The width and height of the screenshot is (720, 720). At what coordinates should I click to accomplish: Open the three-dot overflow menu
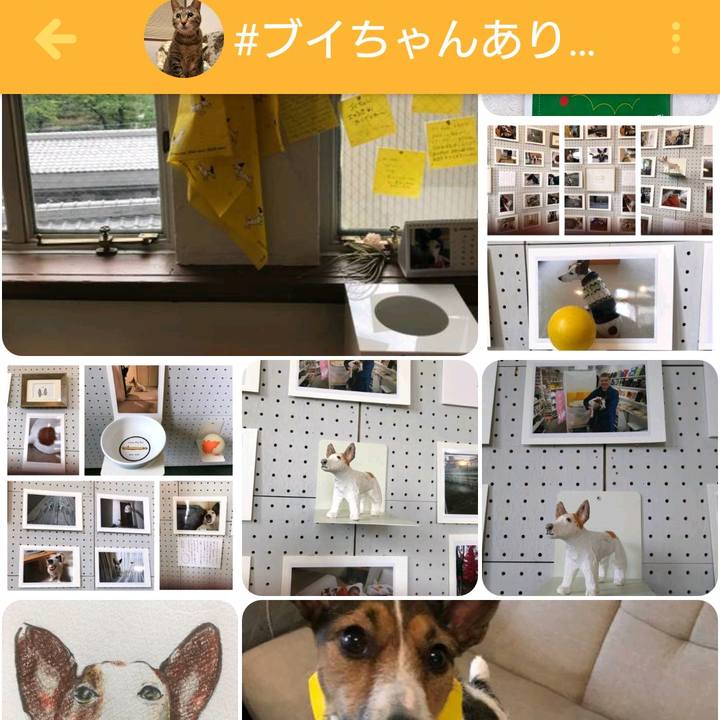[x=676, y=40]
